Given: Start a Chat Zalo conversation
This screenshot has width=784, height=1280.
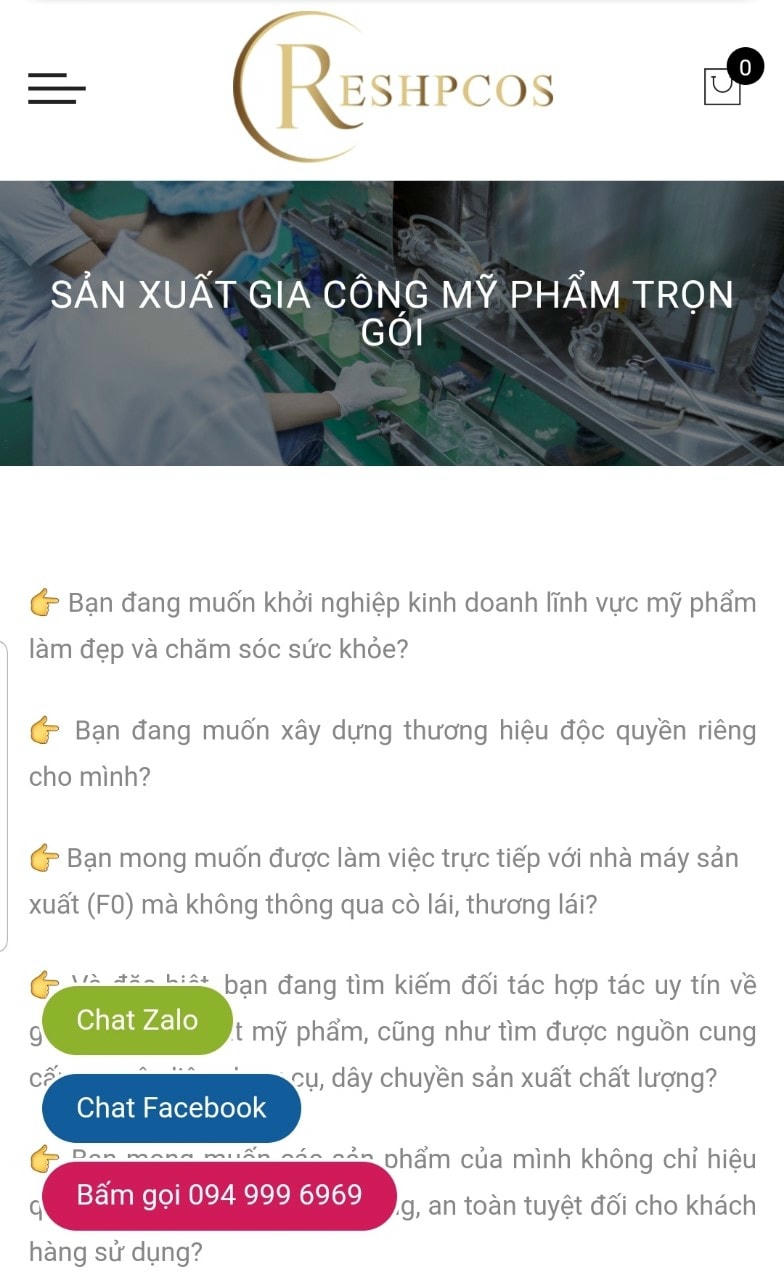Looking at the screenshot, I should coord(137,1020).
